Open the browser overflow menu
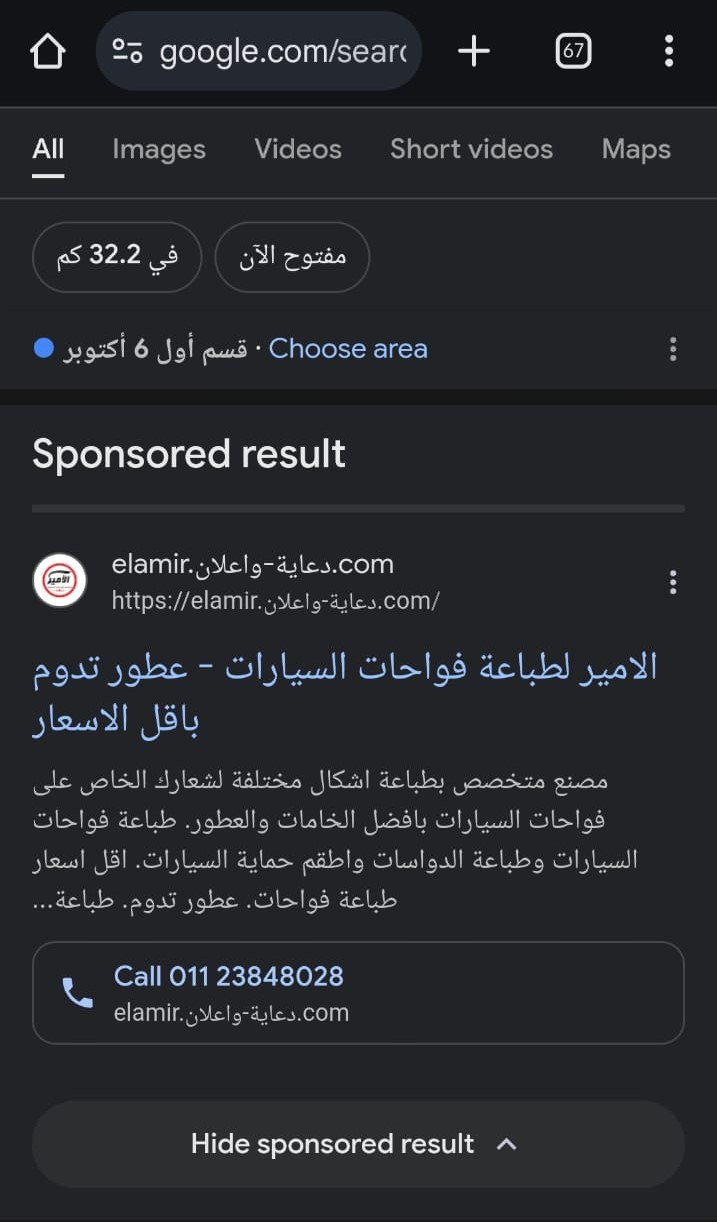Image resolution: width=717 pixels, height=1222 pixels. tap(669, 51)
